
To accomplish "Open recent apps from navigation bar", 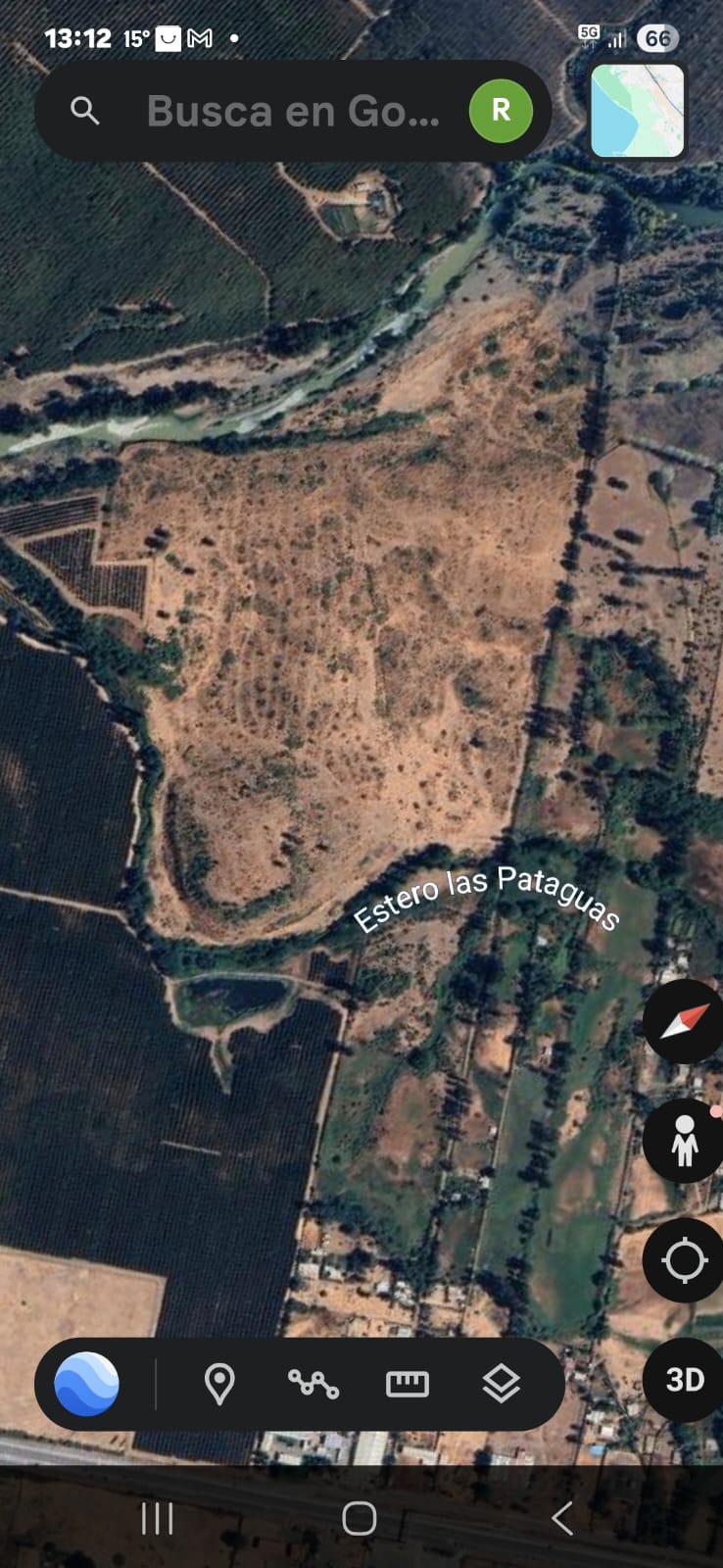I will [x=157, y=1518].
